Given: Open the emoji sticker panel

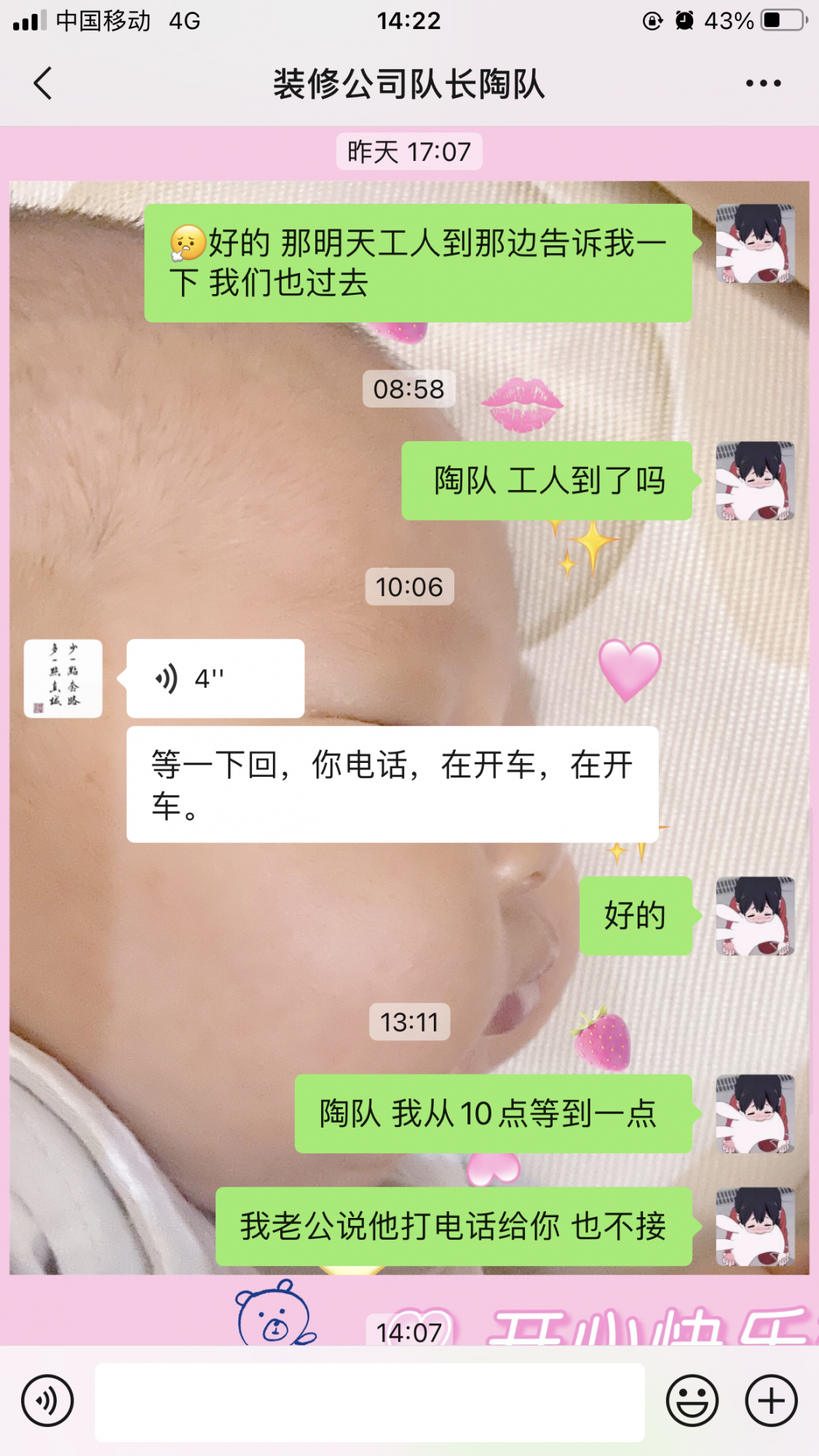Looking at the screenshot, I should pyautogui.click(x=692, y=1401).
